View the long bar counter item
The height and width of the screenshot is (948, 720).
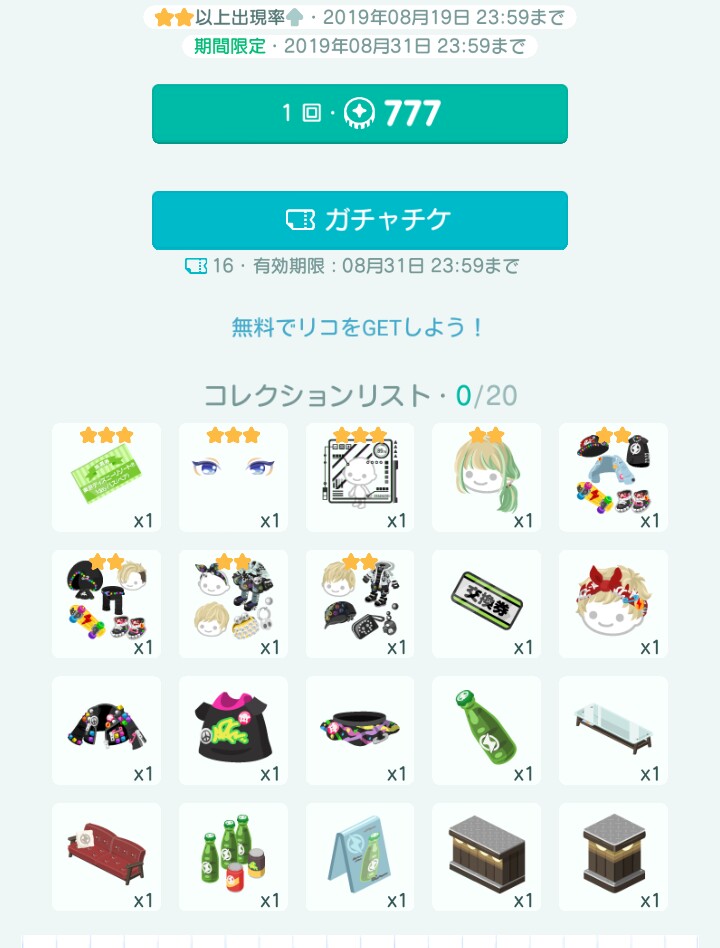coord(487,857)
